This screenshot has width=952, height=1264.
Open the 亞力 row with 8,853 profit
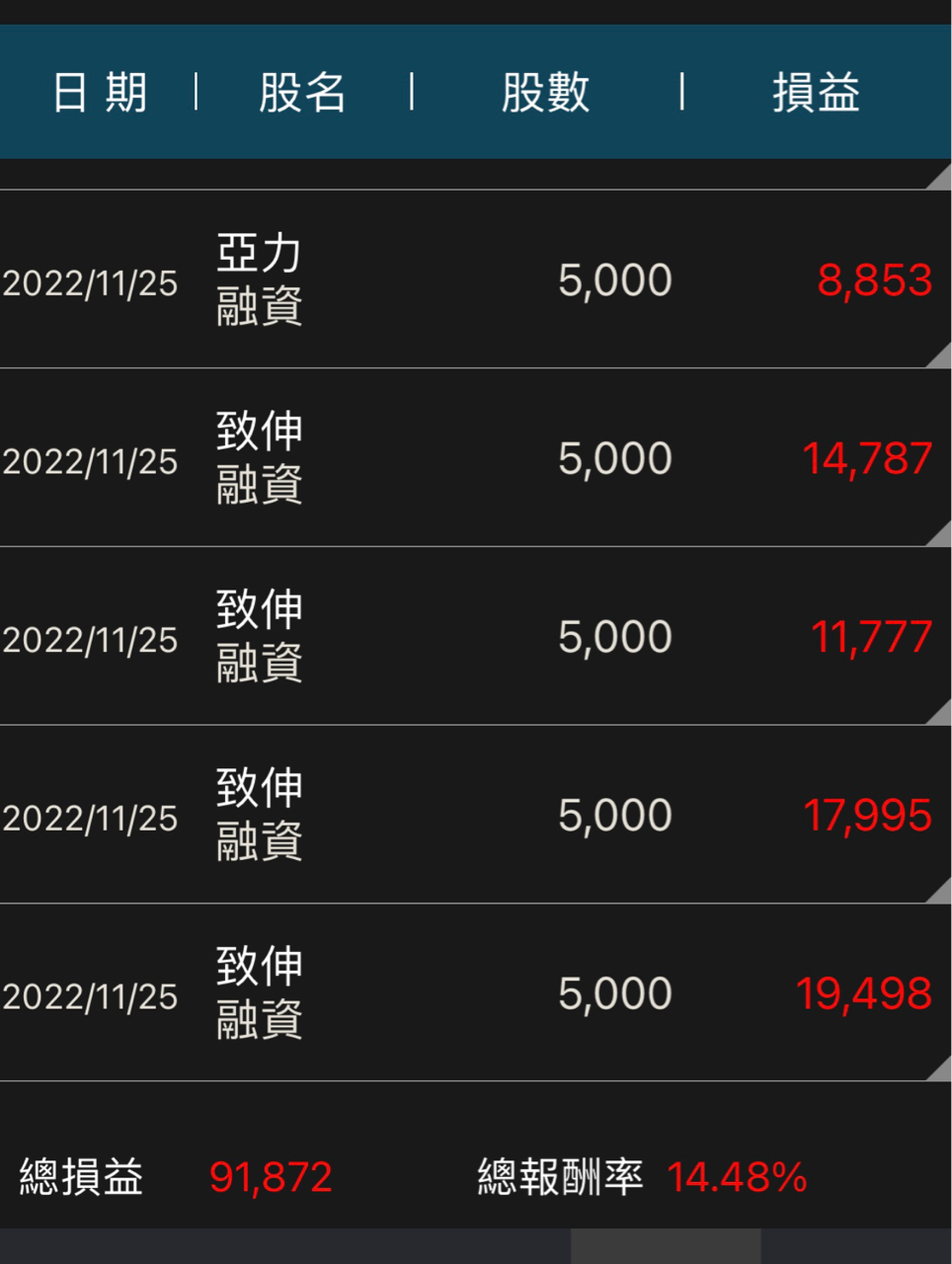coord(474,279)
